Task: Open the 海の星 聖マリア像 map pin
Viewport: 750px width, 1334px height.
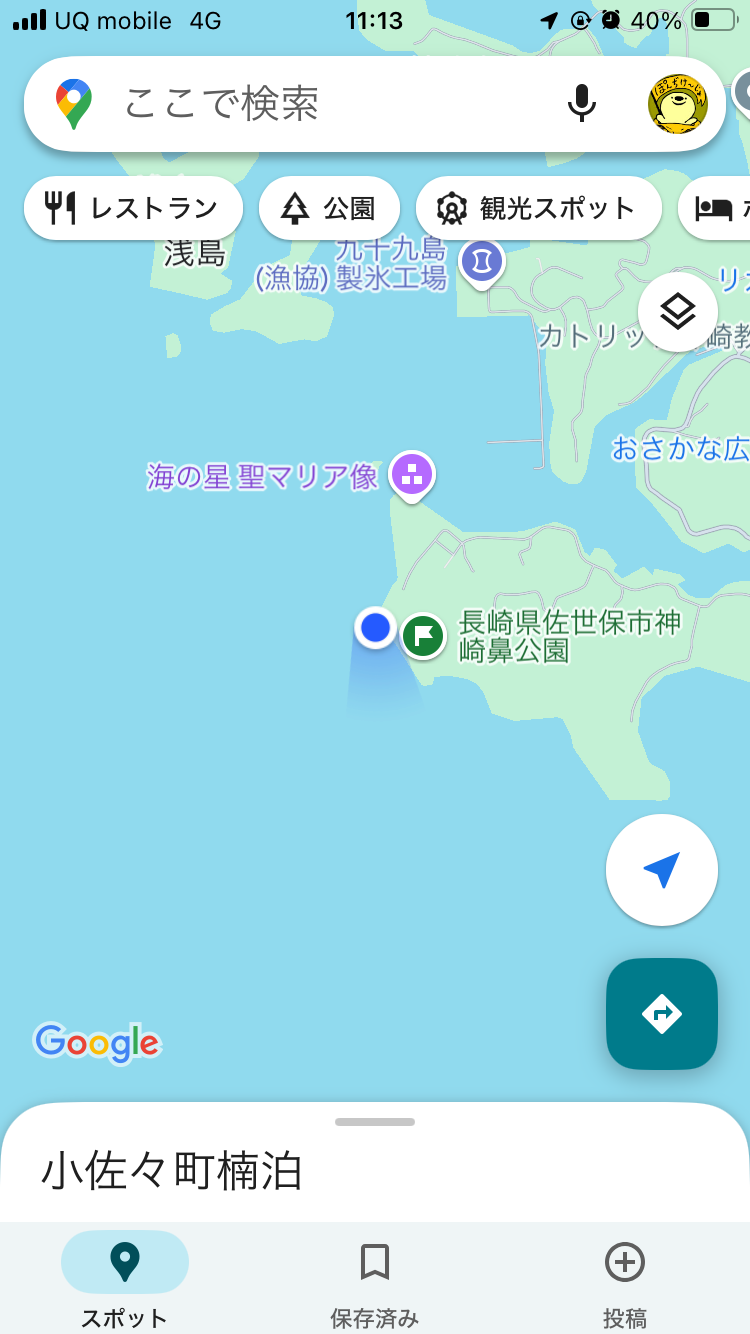Action: (x=412, y=475)
